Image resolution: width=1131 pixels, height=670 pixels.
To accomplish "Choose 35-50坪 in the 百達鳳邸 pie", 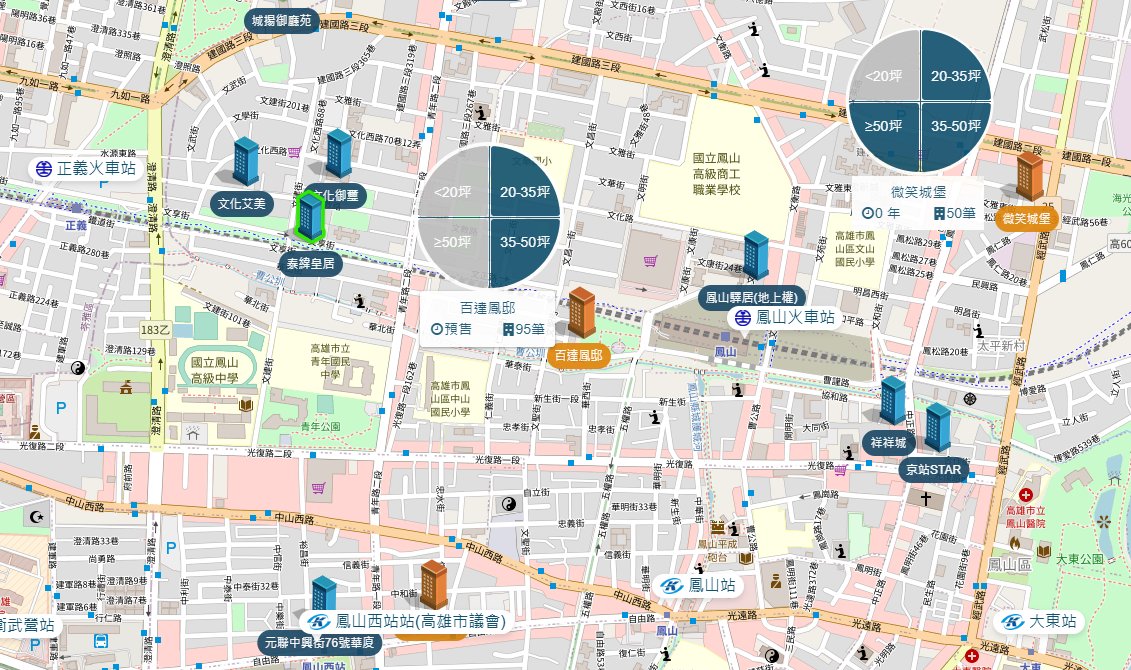I will pos(525,252).
